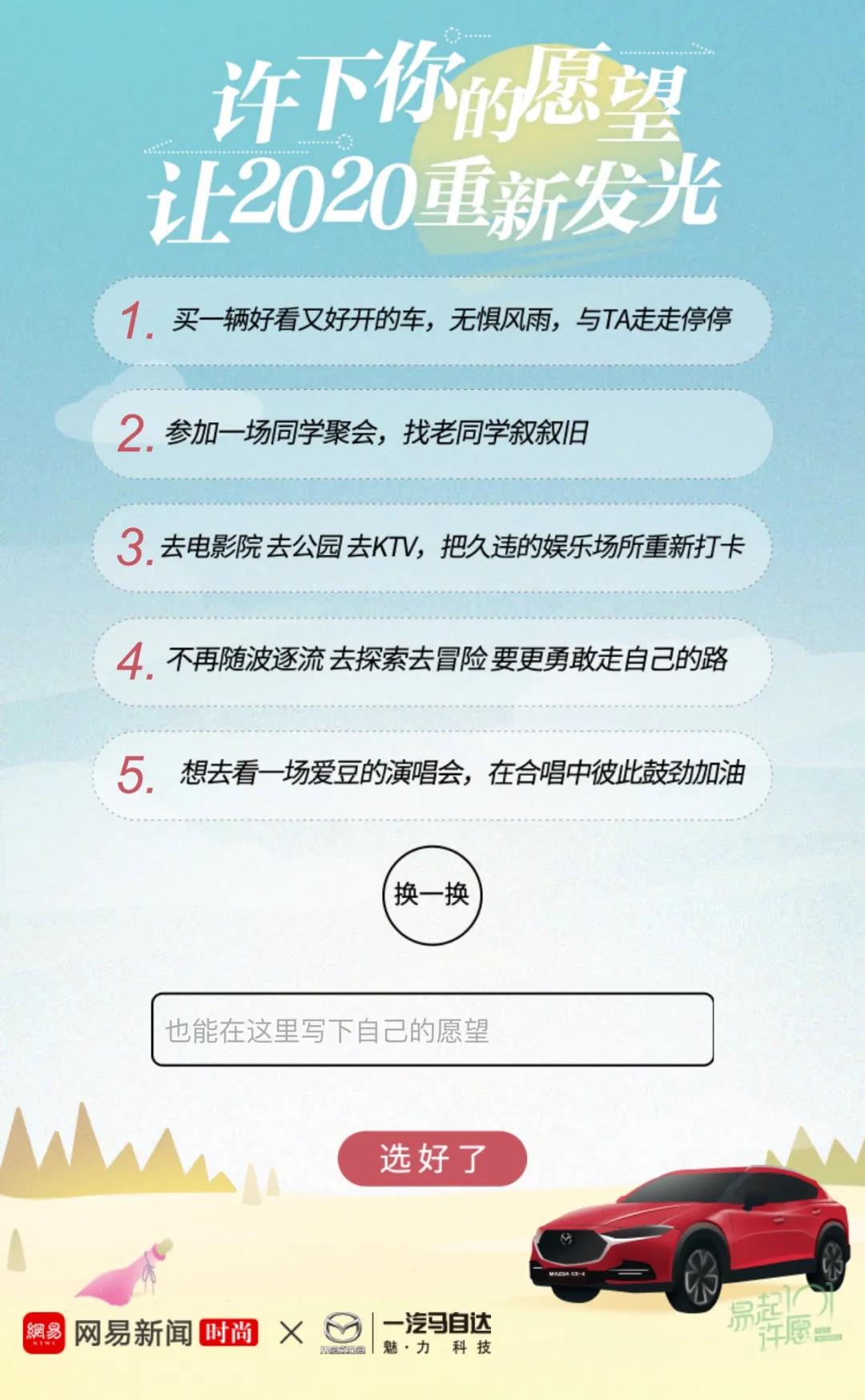
Task: Confirm selection with the 选好了 button
Action: [x=432, y=1158]
